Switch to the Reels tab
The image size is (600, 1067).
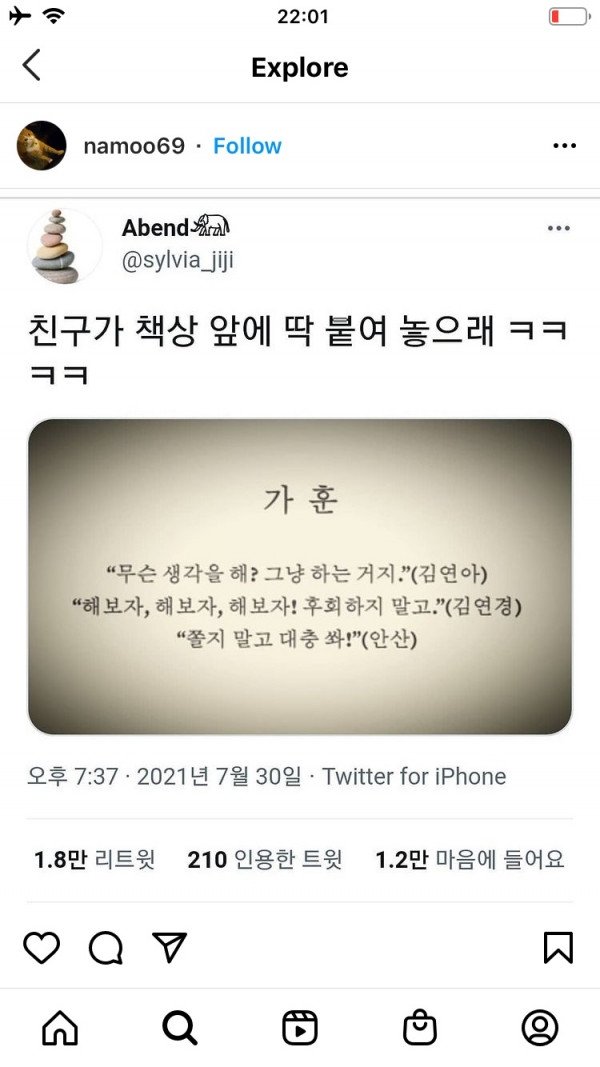coord(299,1027)
